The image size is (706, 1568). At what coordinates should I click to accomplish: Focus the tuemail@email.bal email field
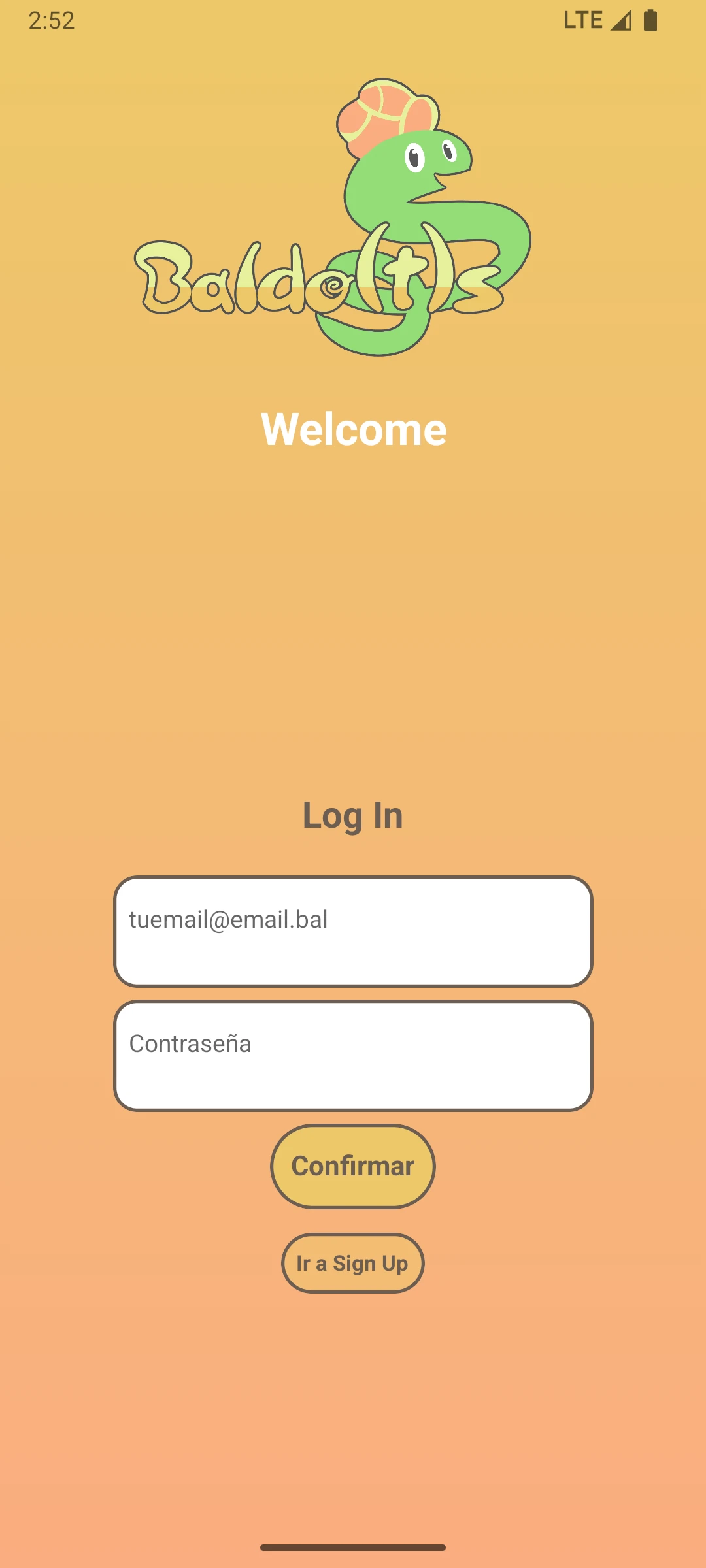click(353, 931)
